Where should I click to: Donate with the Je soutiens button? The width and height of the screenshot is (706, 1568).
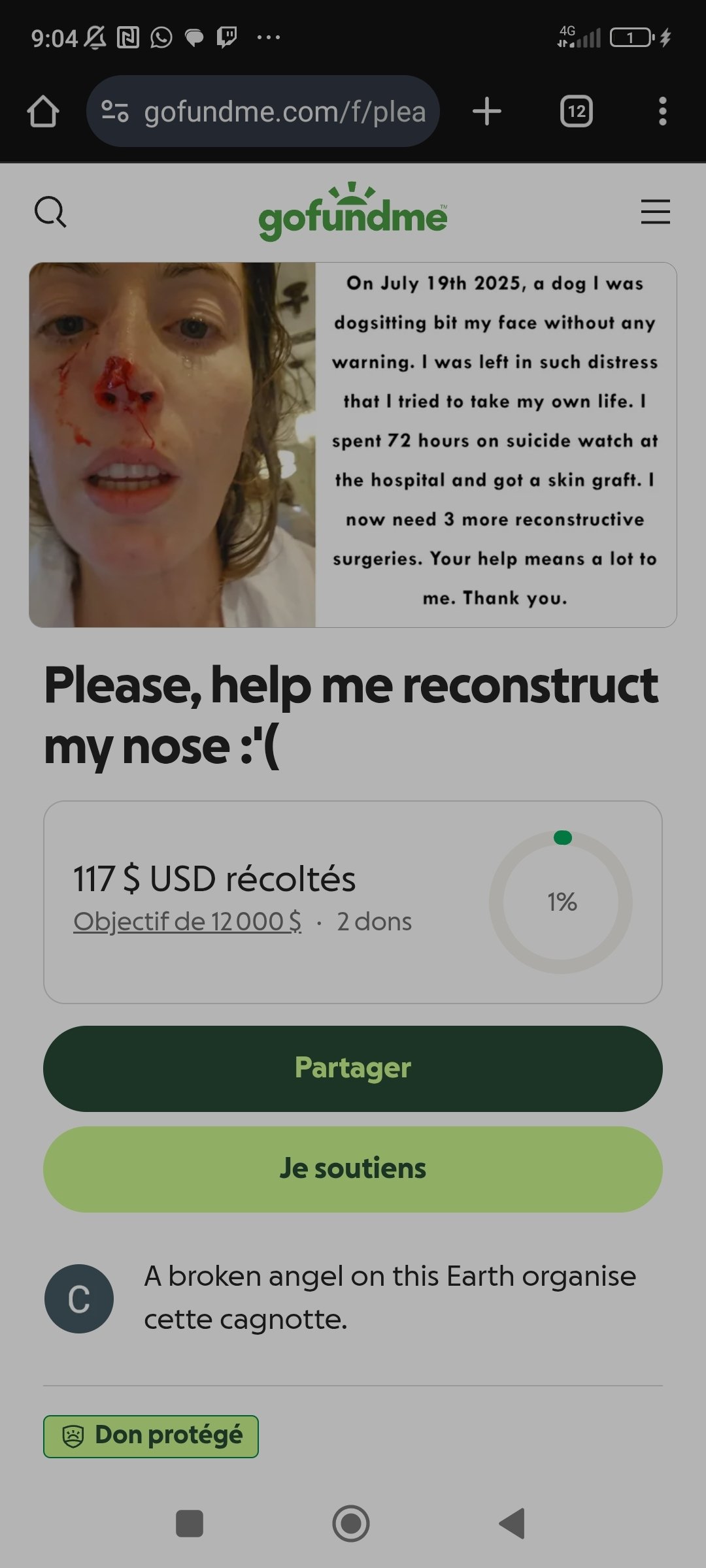pyautogui.click(x=353, y=1169)
